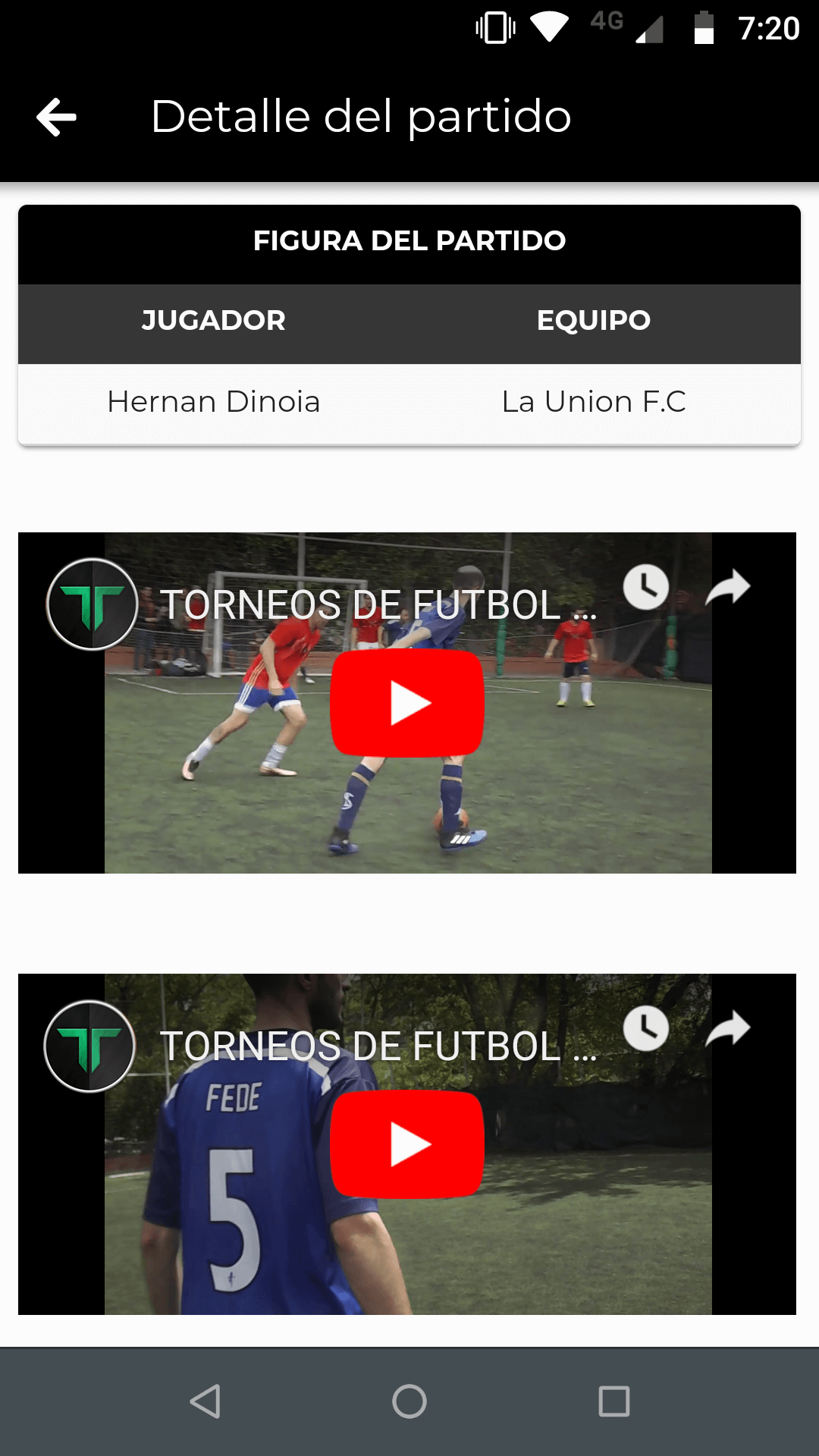Image resolution: width=819 pixels, height=1456 pixels.
Task: Share the second TORNEOS DE FUTBOL video
Action: pos(728,1028)
